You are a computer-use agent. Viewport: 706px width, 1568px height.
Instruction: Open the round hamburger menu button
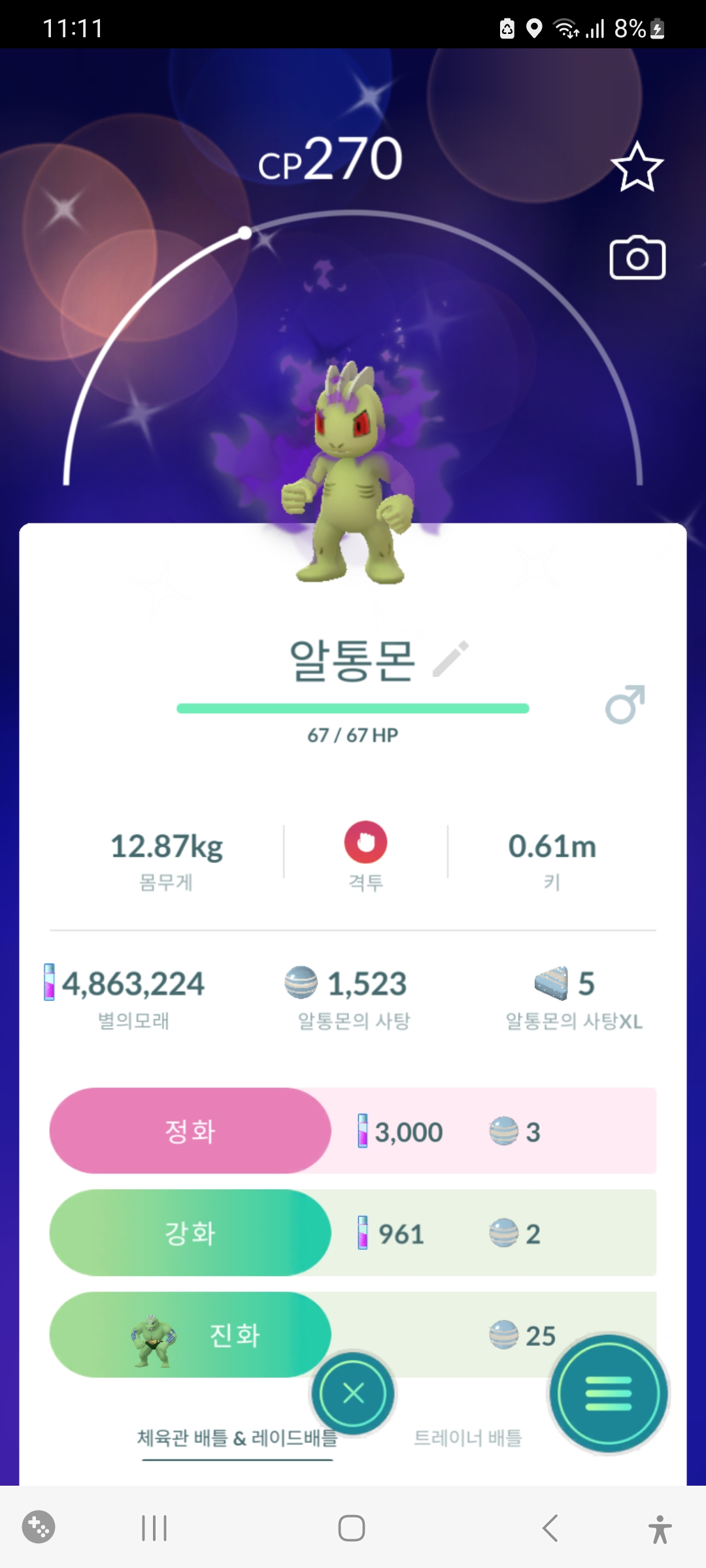point(608,1394)
